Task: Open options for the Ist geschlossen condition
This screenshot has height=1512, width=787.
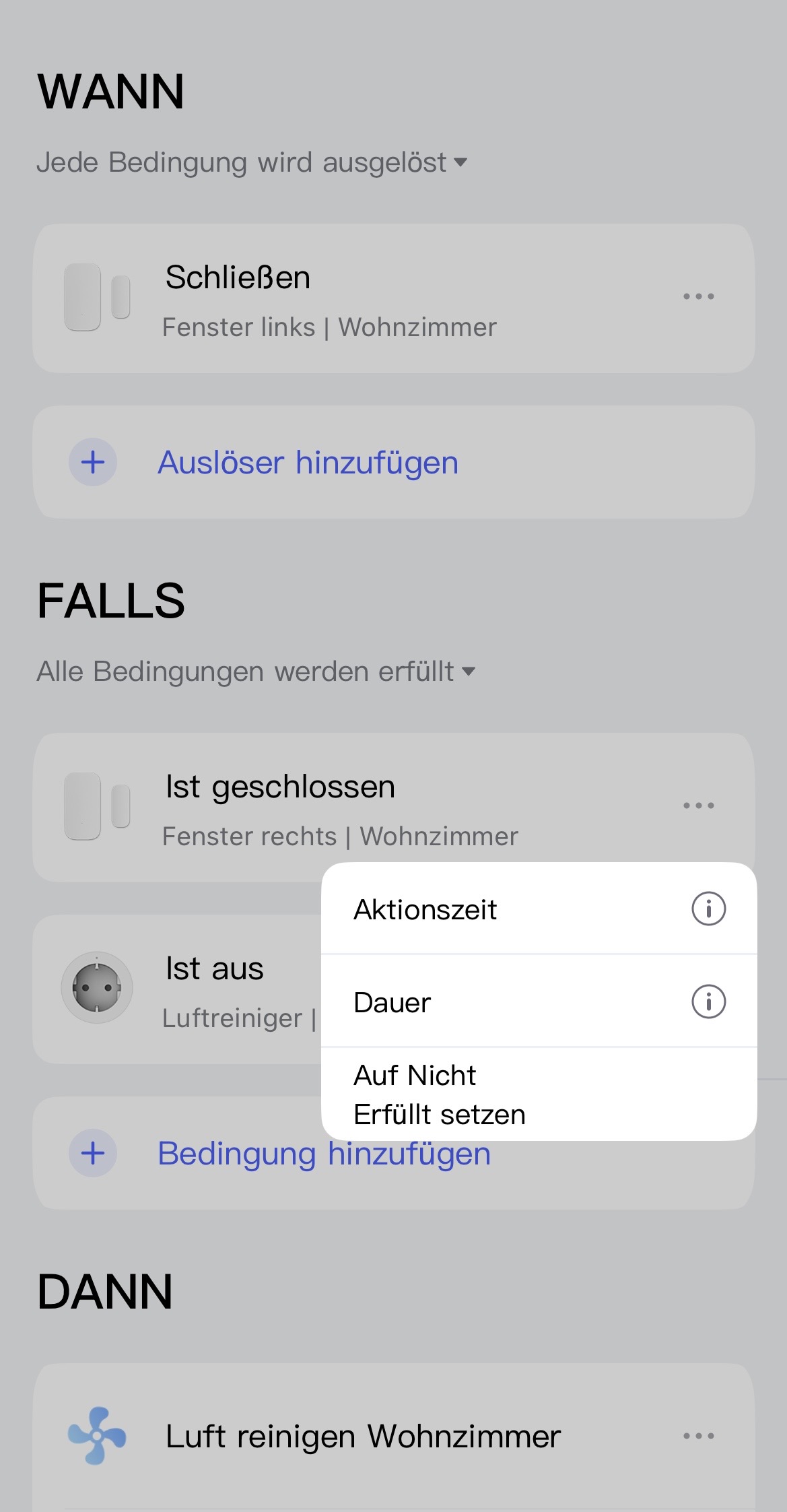Action: [698, 806]
